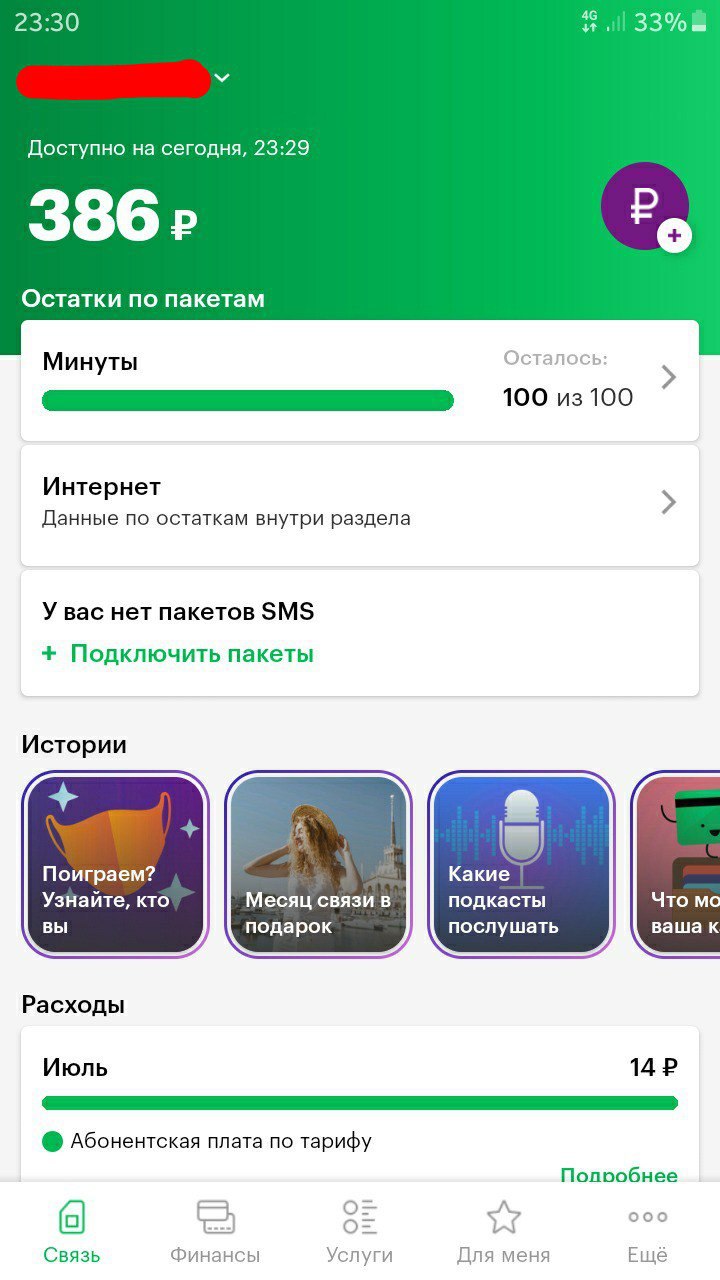720x1280 pixels.
Task: Switch to the Финансы tab
Action: point(215,1232)
